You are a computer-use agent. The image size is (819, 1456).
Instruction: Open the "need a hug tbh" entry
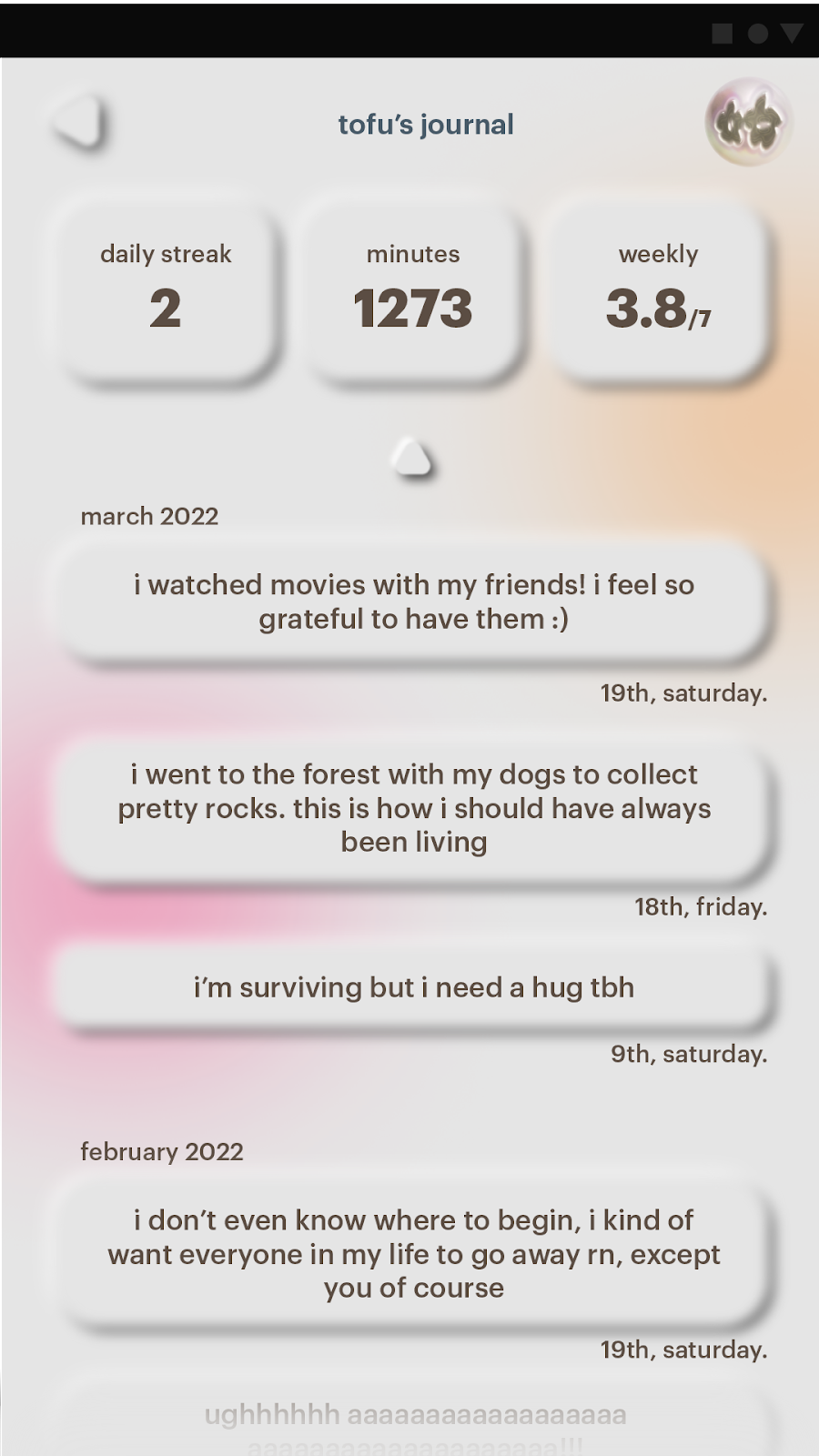click(414, 987)
